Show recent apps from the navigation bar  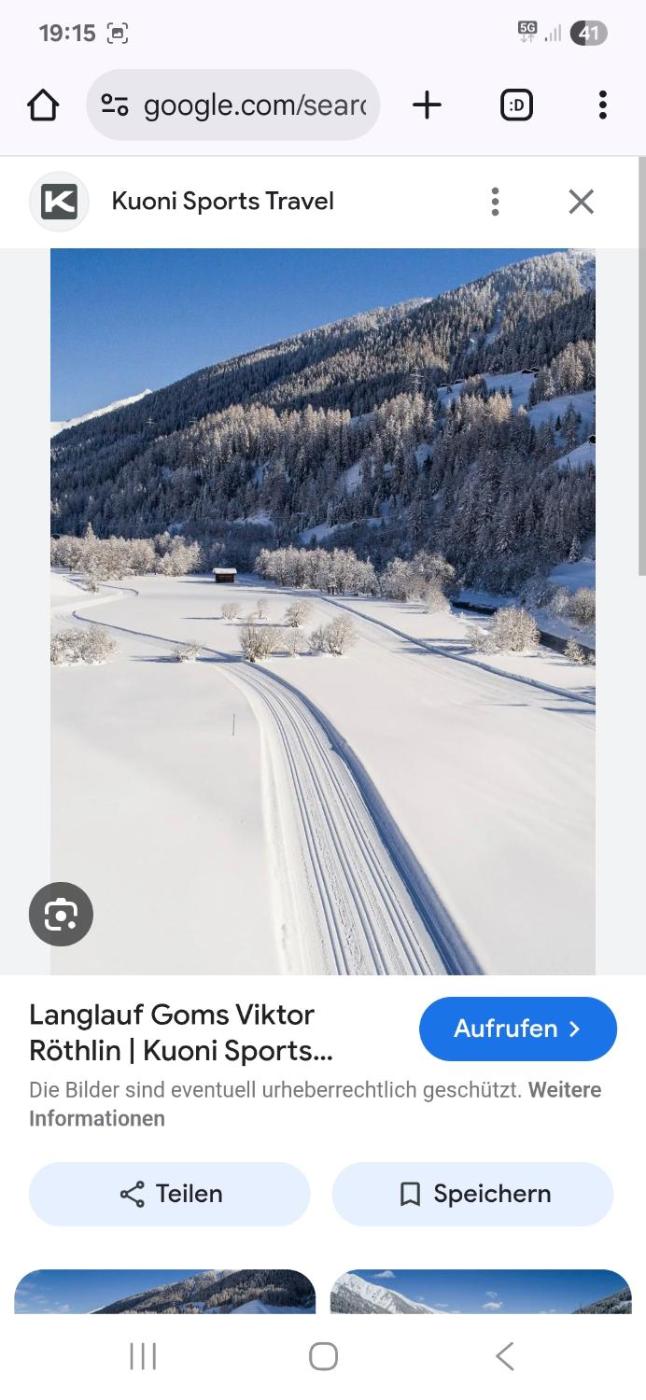coord(143,1356)
